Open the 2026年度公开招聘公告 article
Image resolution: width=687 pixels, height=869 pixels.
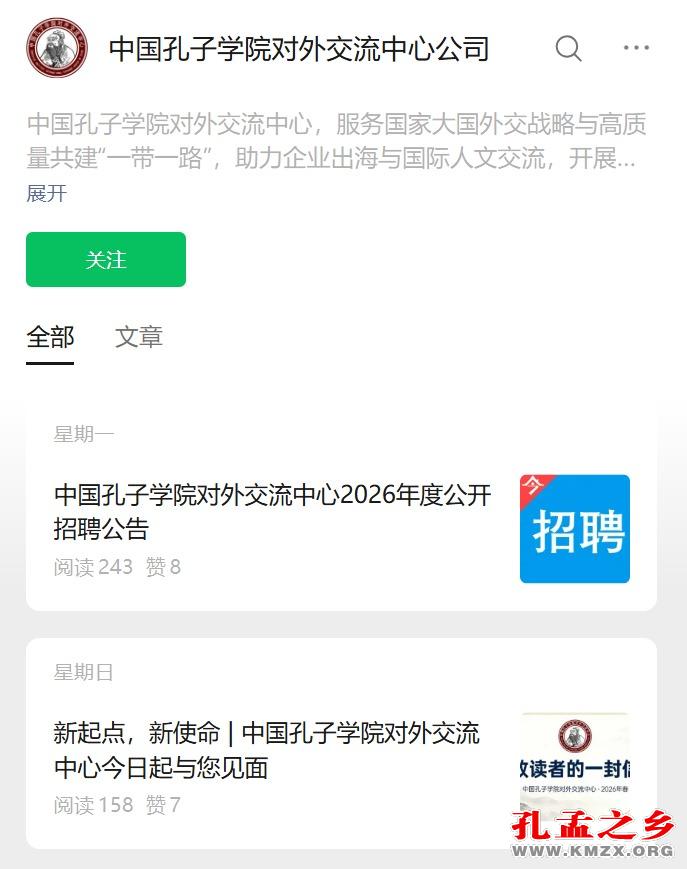(x=272, y=510)
